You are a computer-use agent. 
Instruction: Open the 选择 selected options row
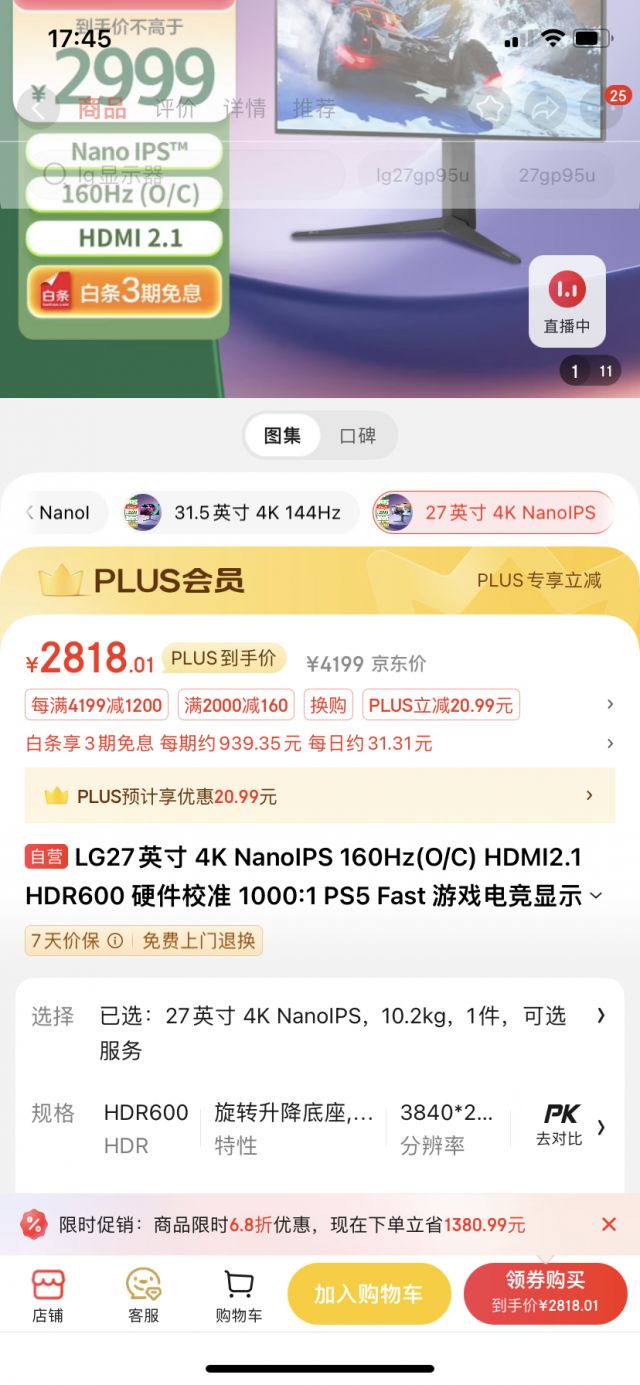(320, 1033)
